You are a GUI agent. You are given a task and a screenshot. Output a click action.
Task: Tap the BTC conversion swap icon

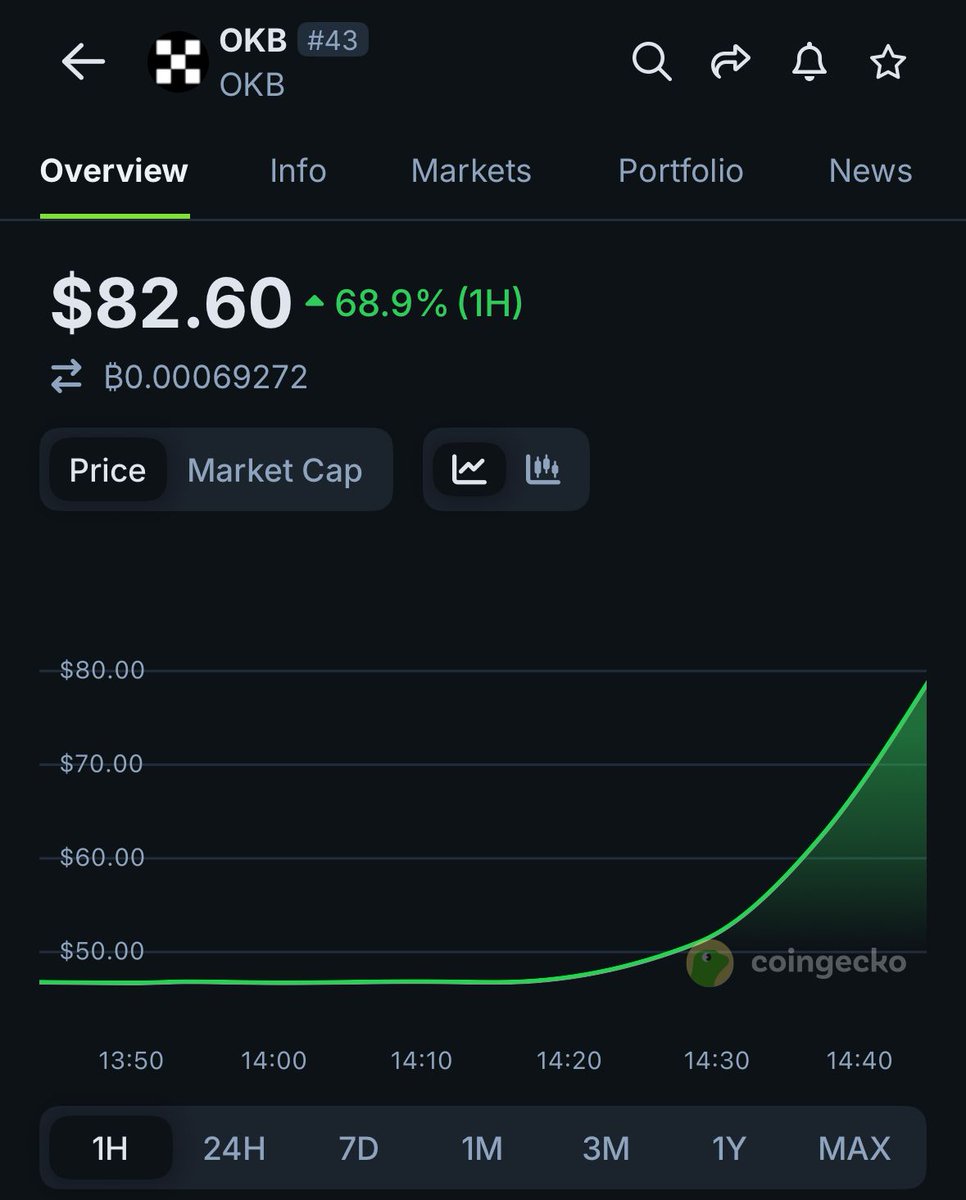[65, 376]
